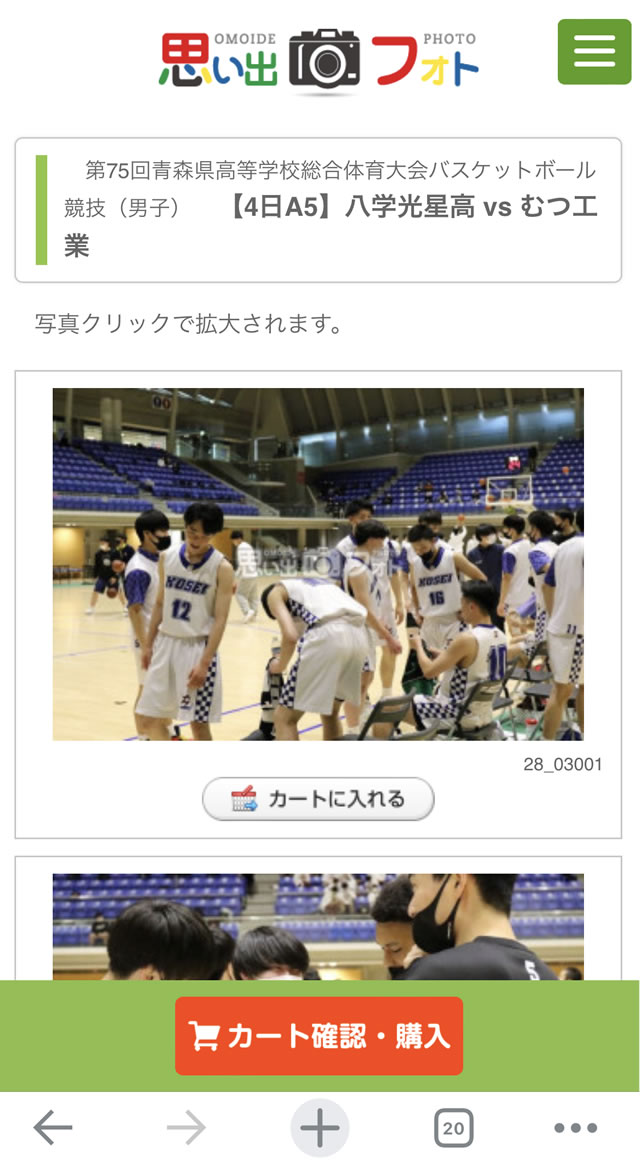
Task: Enlarge photo 28_03001
Action: (x=318, y=564)
